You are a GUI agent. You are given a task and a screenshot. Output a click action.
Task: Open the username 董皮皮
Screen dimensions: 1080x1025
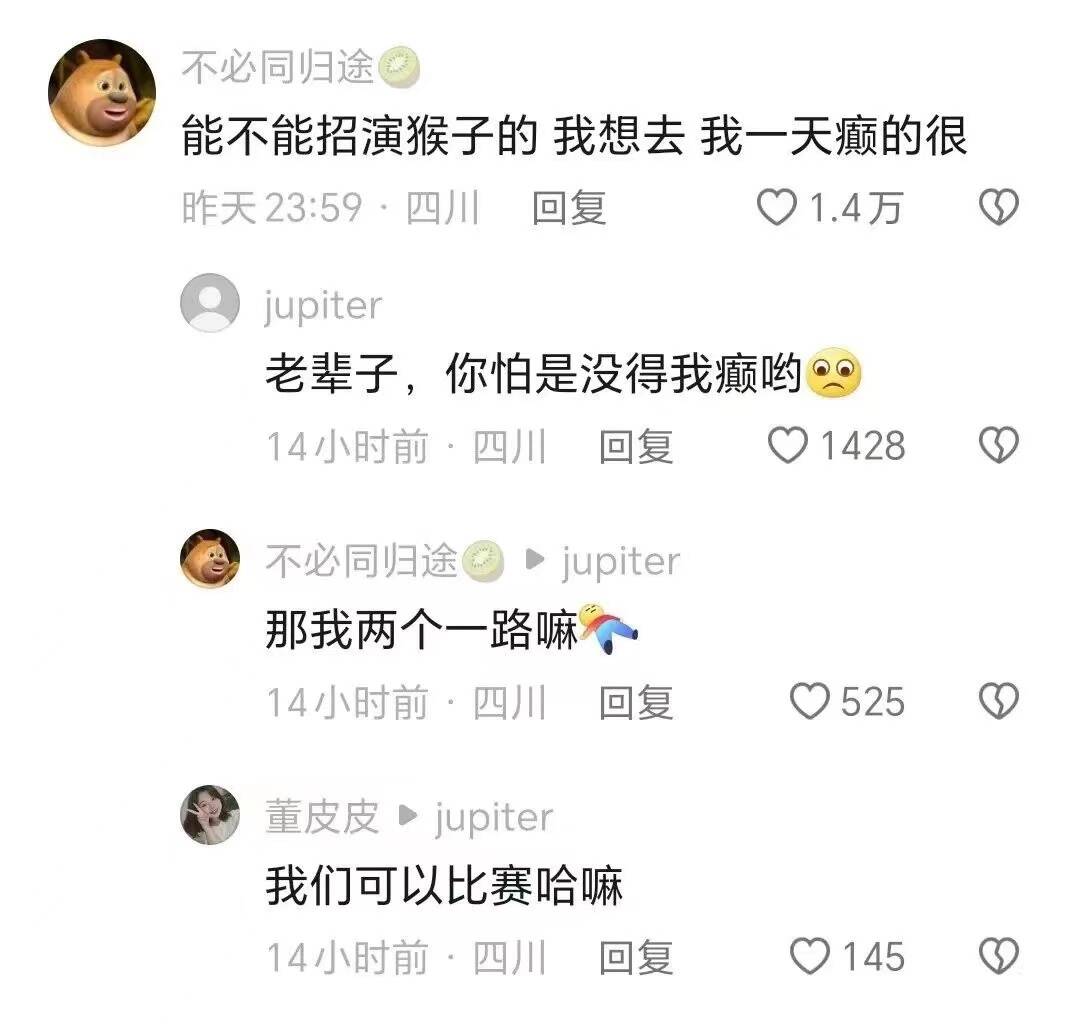pyautogui.click(x=322, y=817)
